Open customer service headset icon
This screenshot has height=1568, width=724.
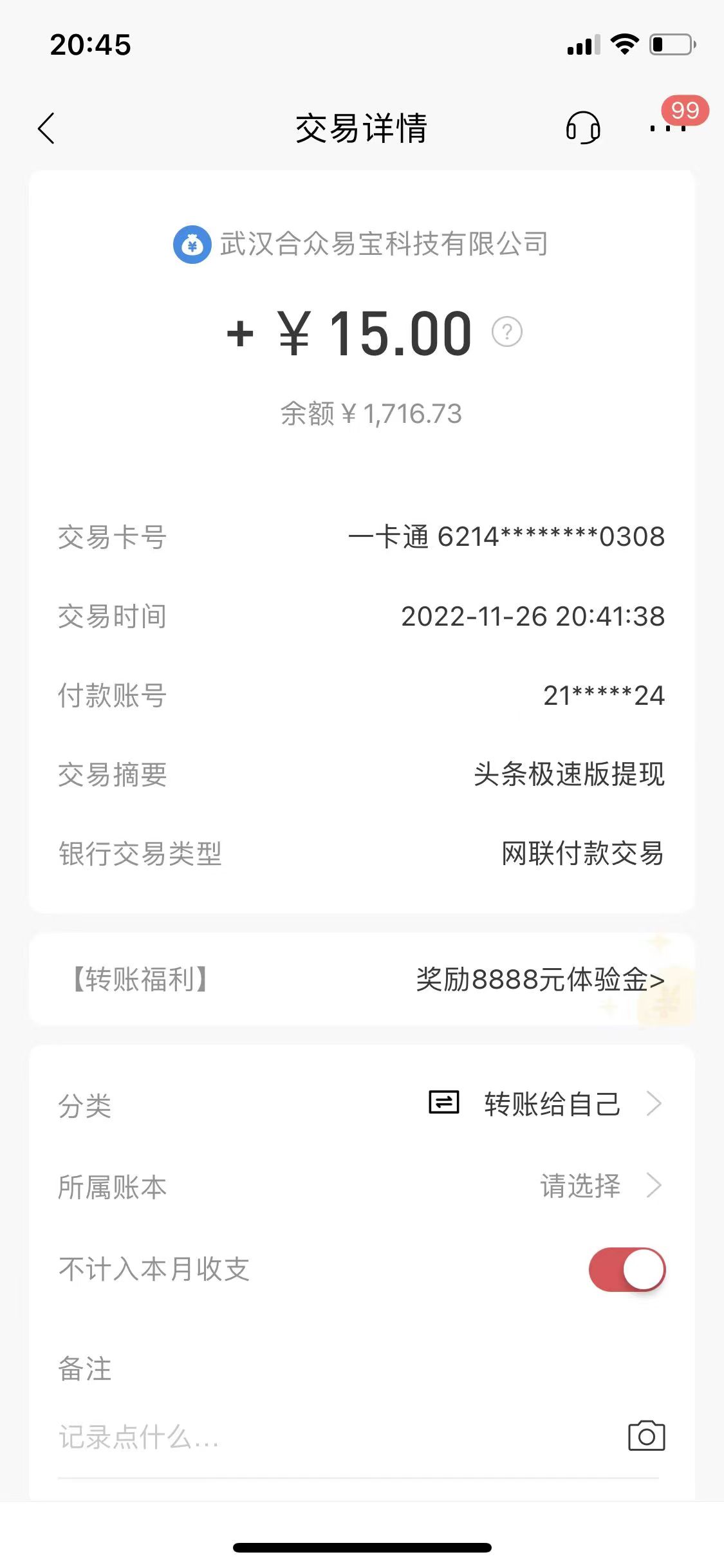click(582, 127)
